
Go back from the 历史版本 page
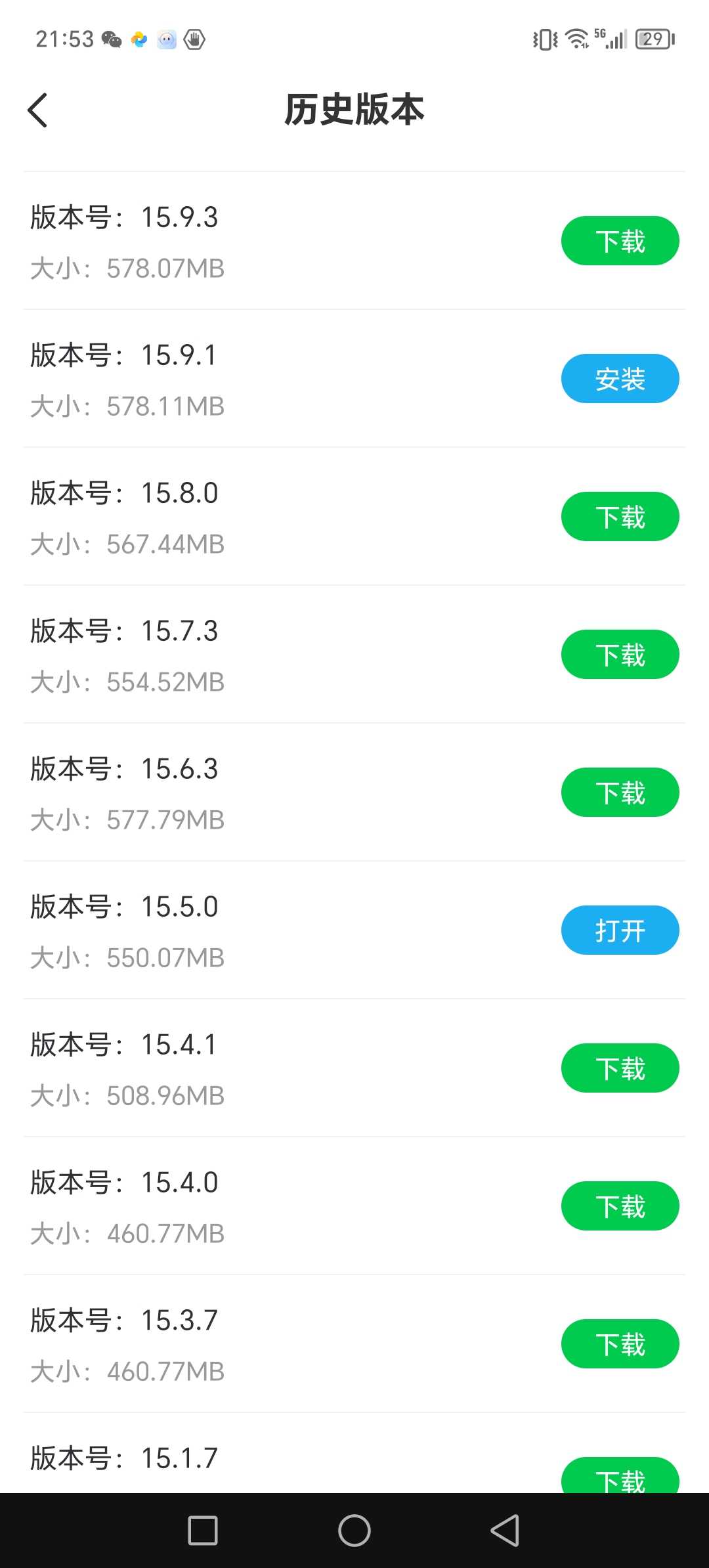(38, 110)
